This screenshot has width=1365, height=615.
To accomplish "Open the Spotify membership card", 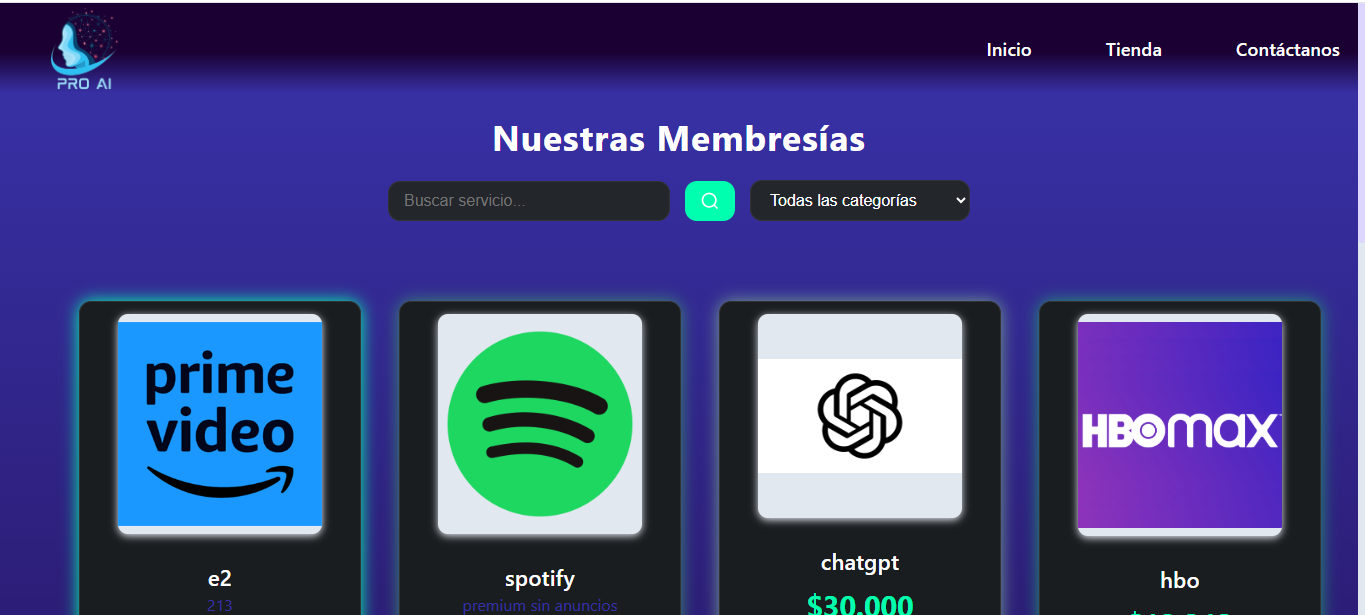I will pos(540,425).
